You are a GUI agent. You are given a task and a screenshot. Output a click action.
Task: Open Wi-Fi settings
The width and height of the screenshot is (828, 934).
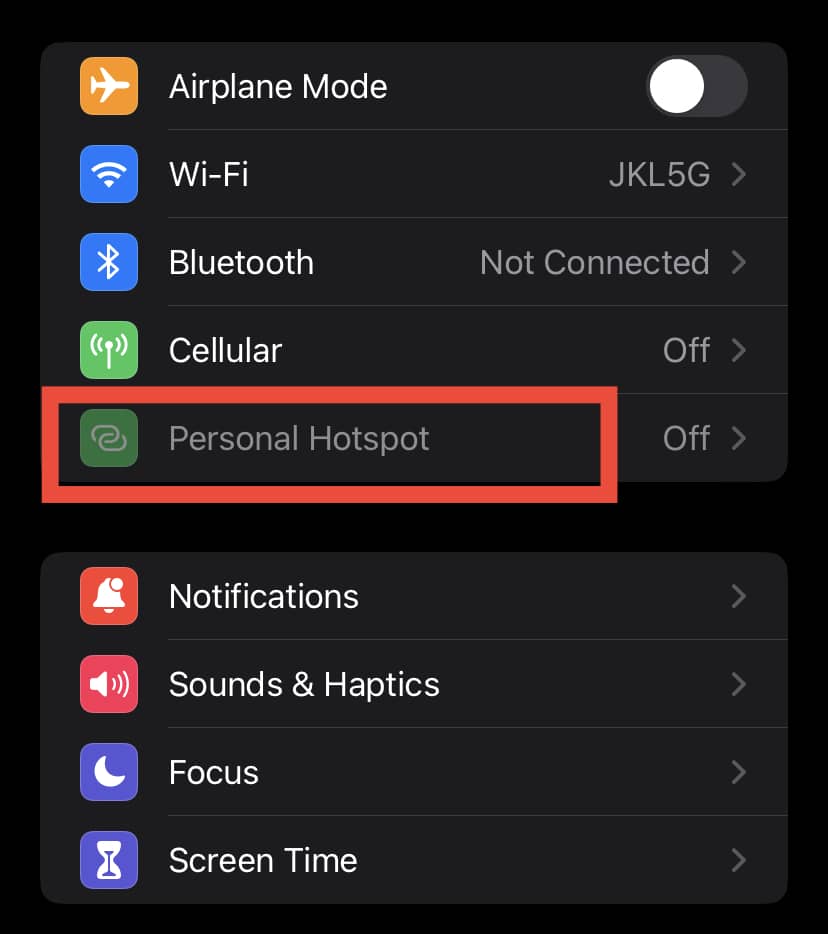(413, 175)
